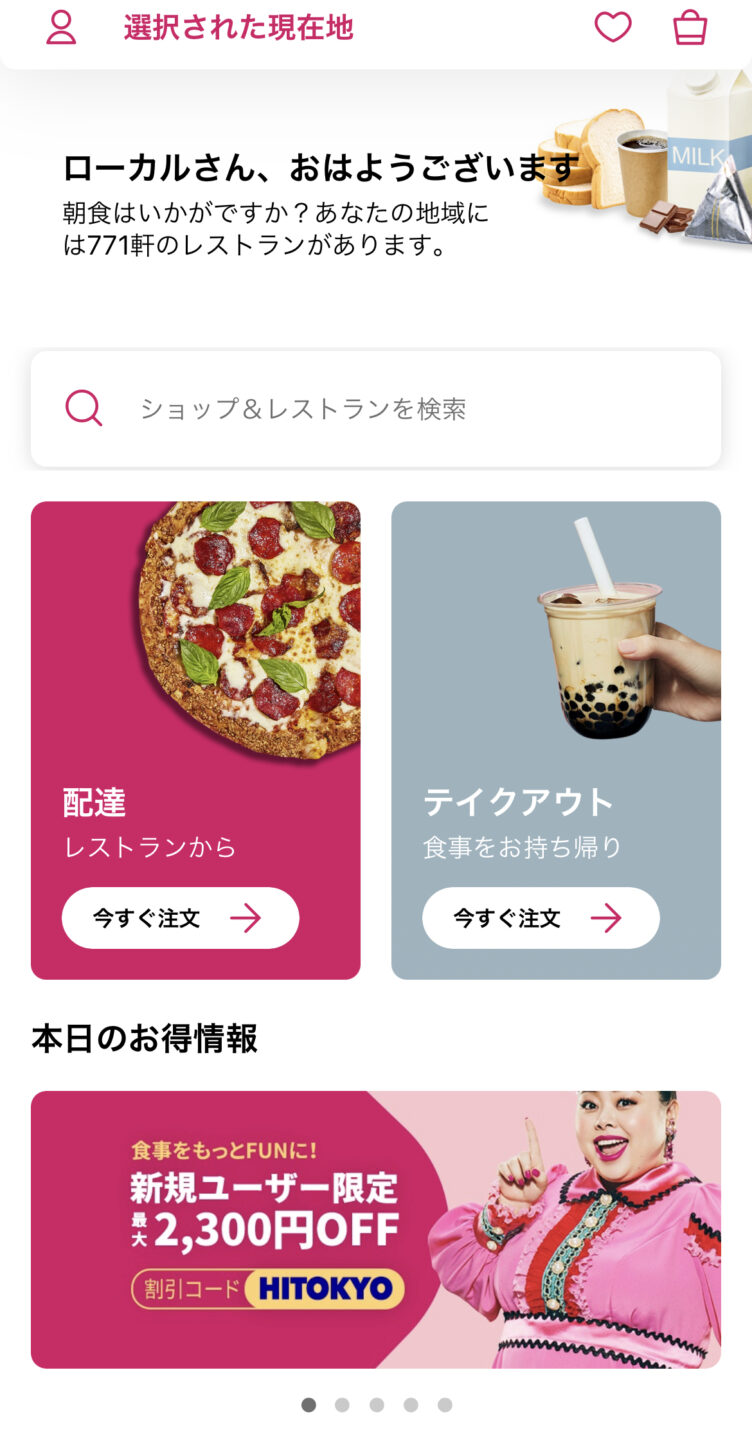Open favorites via the heart icon
This screenshot has width=752, height=1440.
613,27
